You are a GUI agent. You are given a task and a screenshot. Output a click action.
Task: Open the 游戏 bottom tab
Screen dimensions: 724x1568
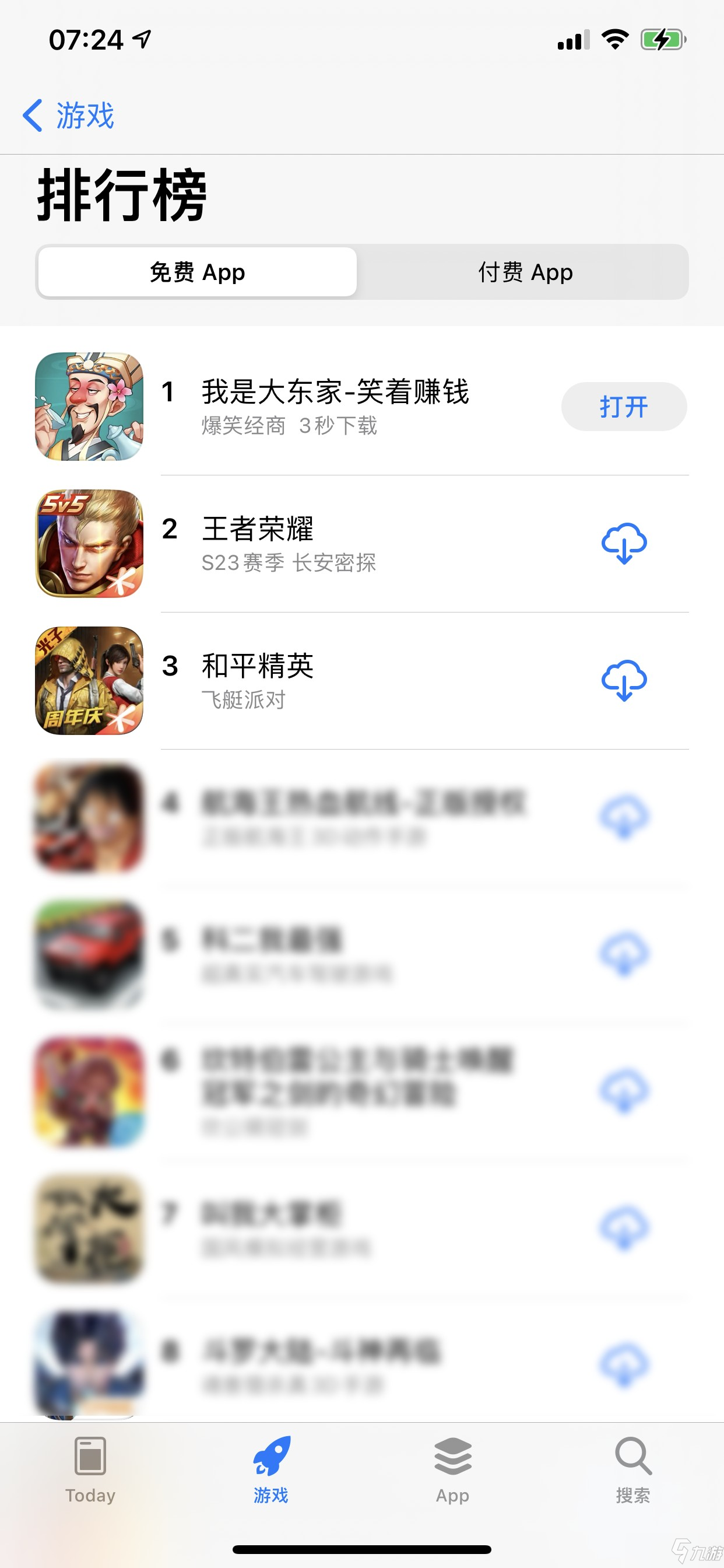pyautogui.click(x=270, y=1469)
